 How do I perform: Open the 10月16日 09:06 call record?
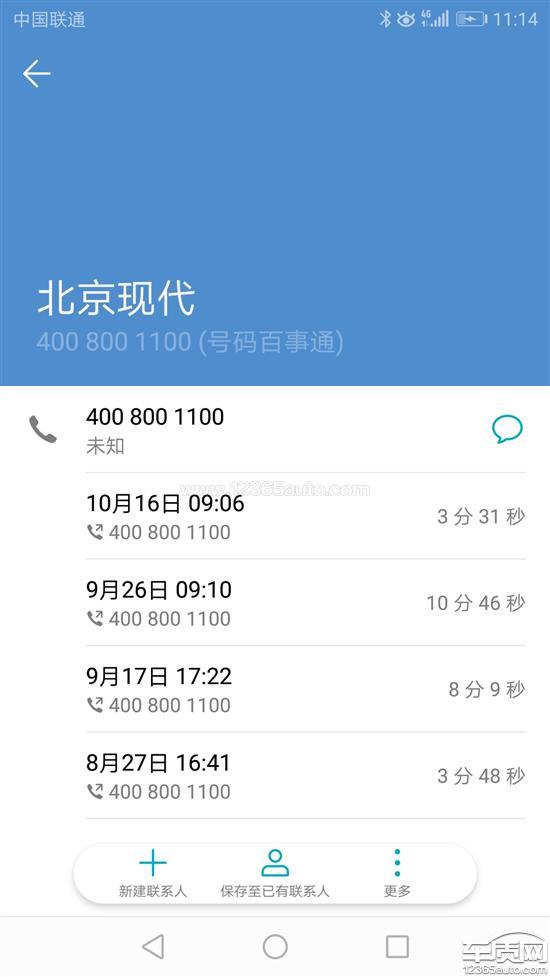pyautogui.click(x=305, y=517)
